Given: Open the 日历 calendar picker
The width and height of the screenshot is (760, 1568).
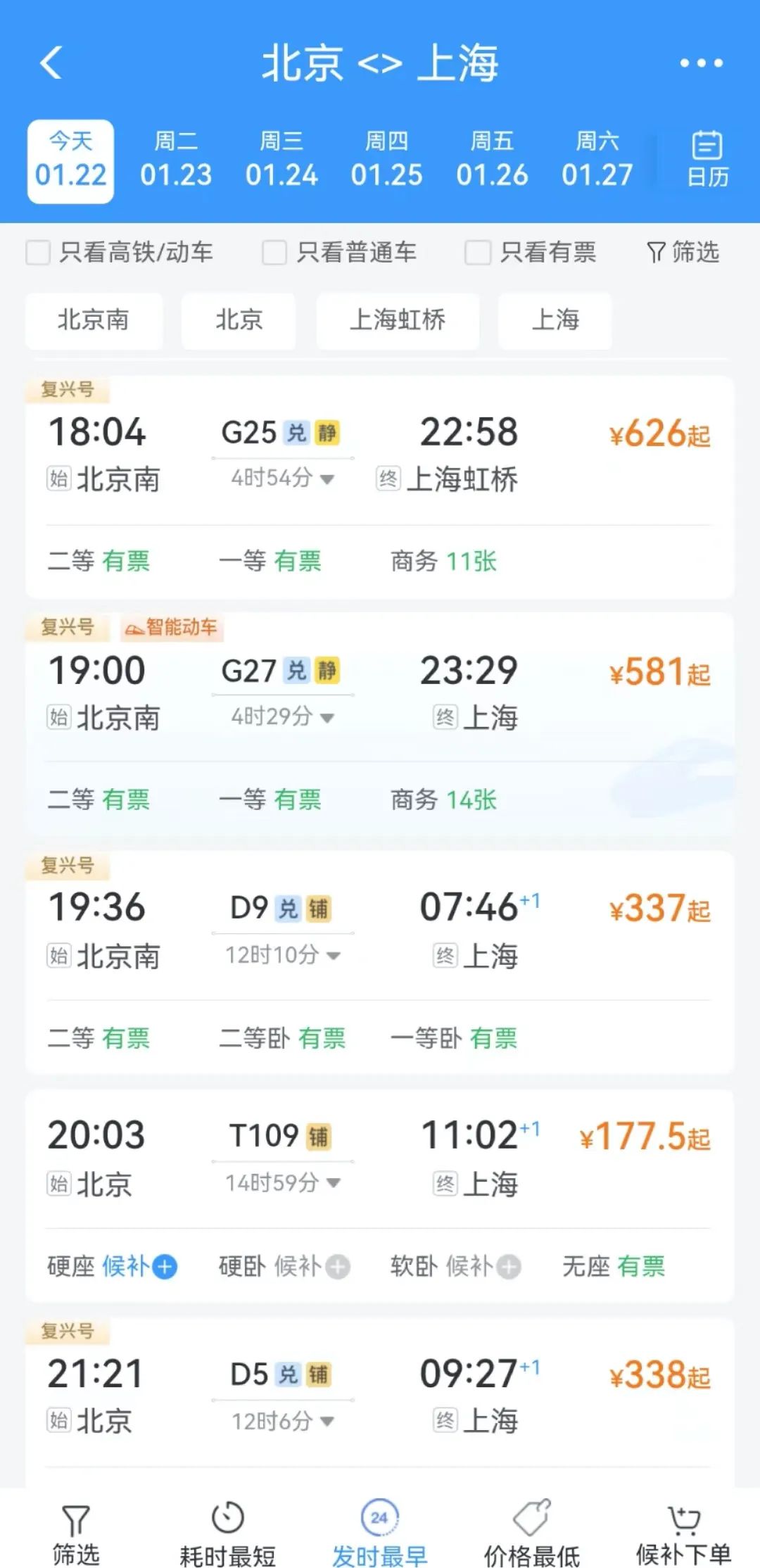Looking at the screenshot, I should coord(707,160).
